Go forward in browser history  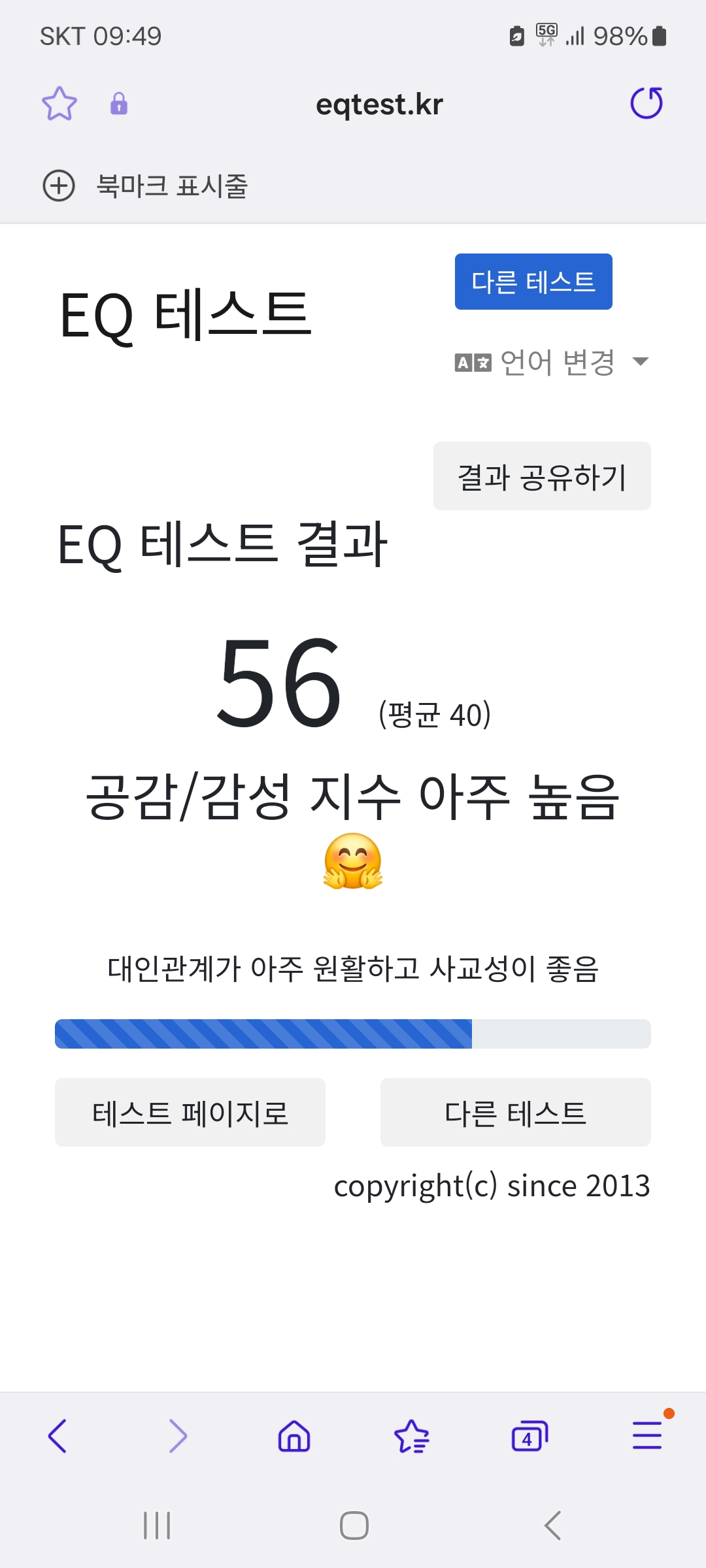tap(176, 1436)
